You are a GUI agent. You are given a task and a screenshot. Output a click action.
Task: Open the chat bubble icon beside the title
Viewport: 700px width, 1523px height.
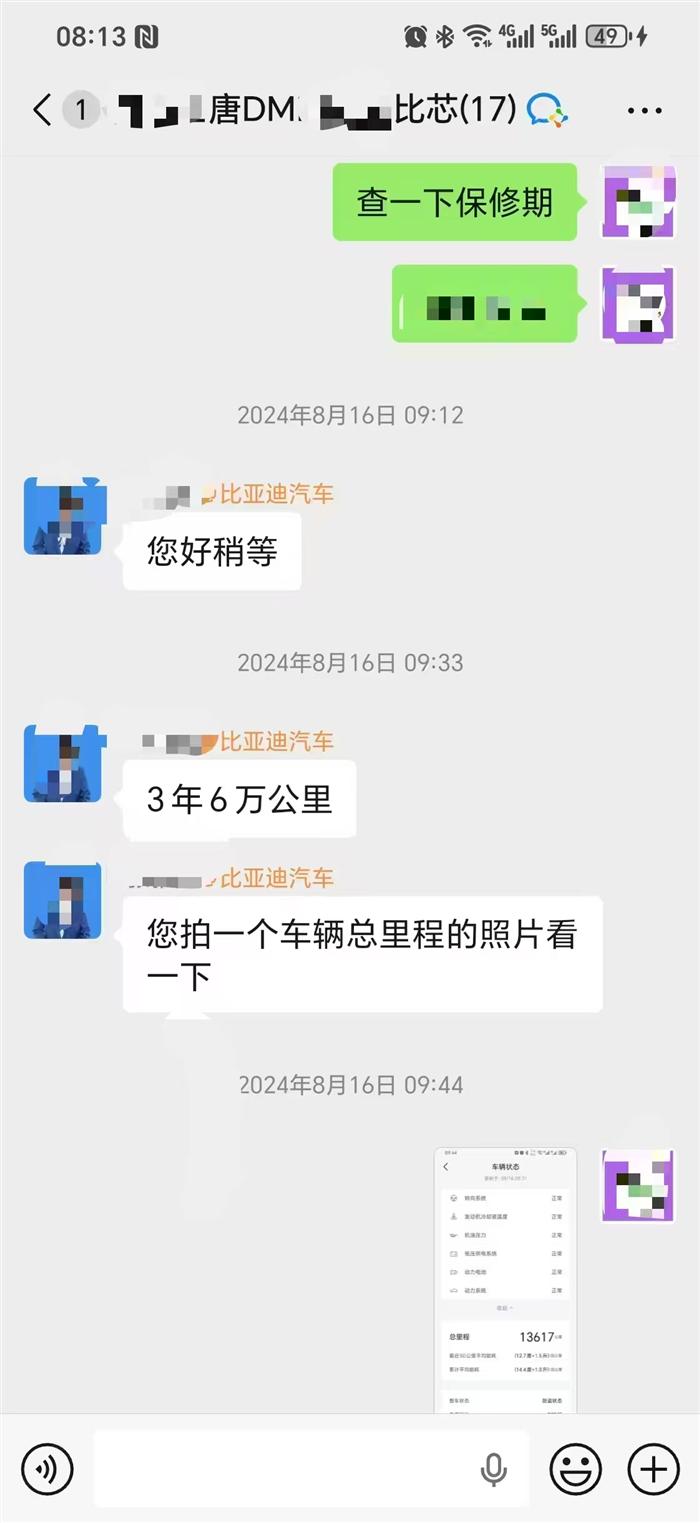tap(547, 110)
